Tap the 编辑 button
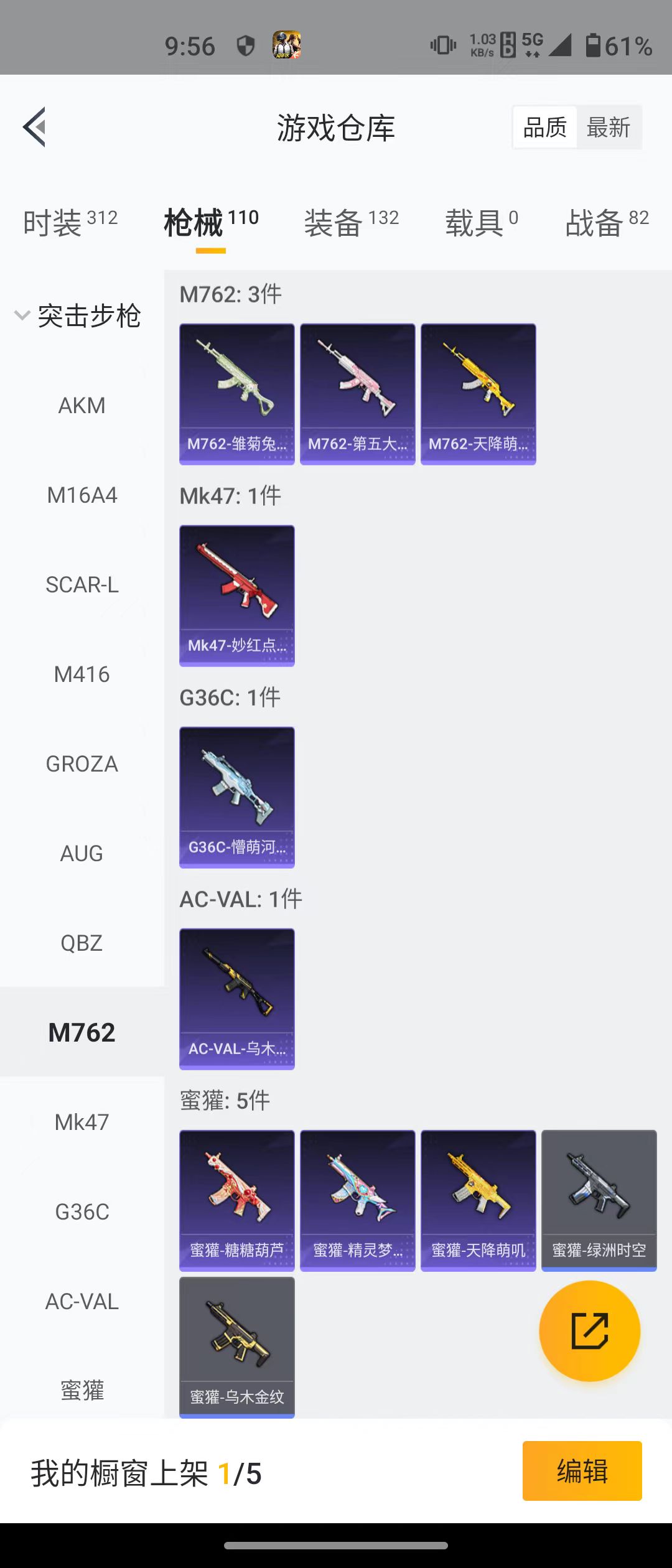 [x=582, y=1471]
